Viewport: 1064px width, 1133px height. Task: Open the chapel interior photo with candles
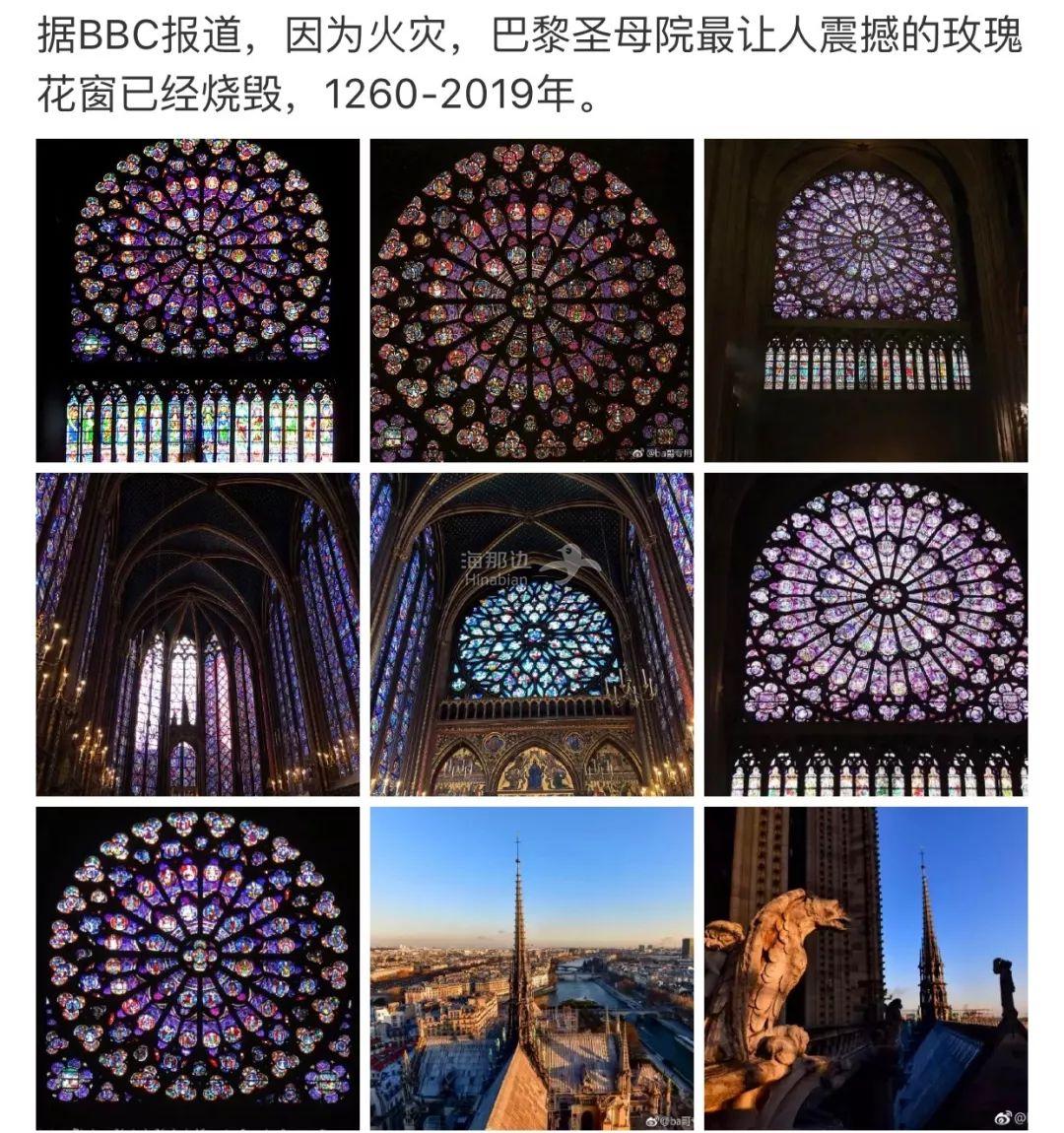click(x=197, y=634)
